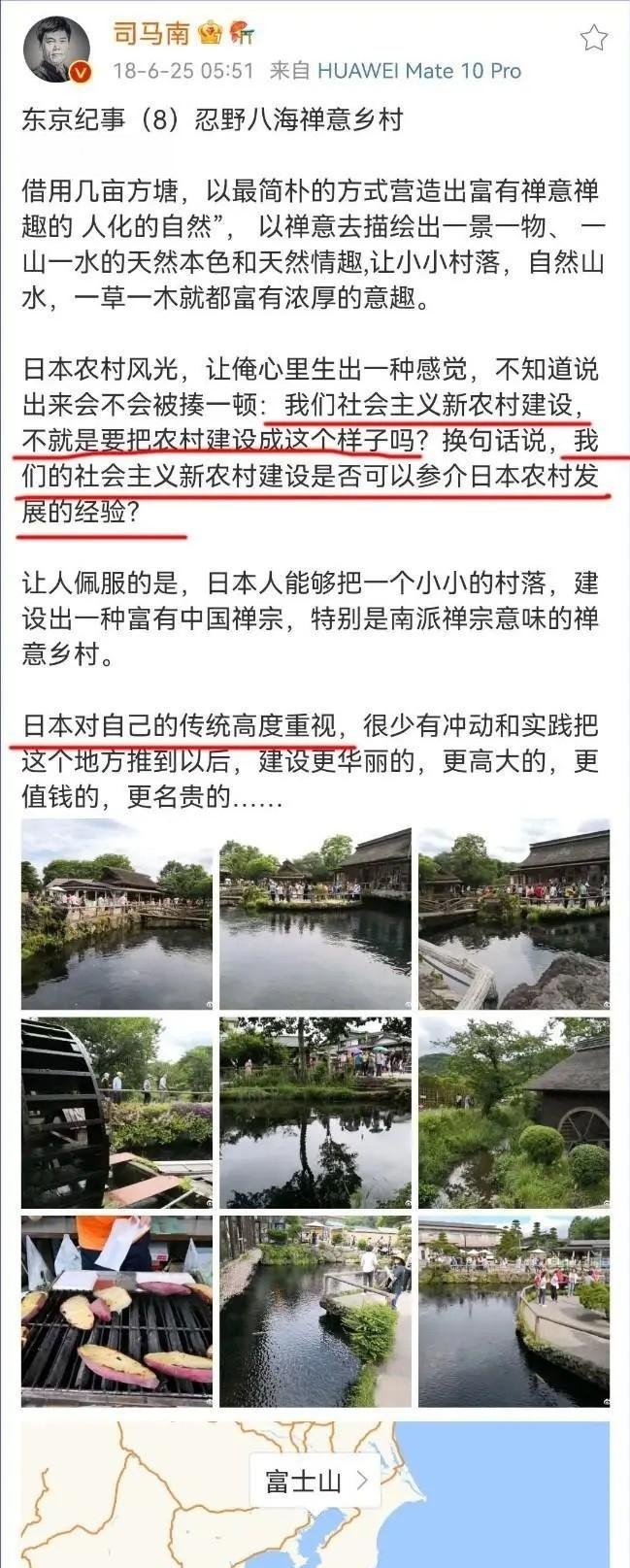
Task: Open the large wooden water wheel photo
Action: click(x=116, y=1112)
